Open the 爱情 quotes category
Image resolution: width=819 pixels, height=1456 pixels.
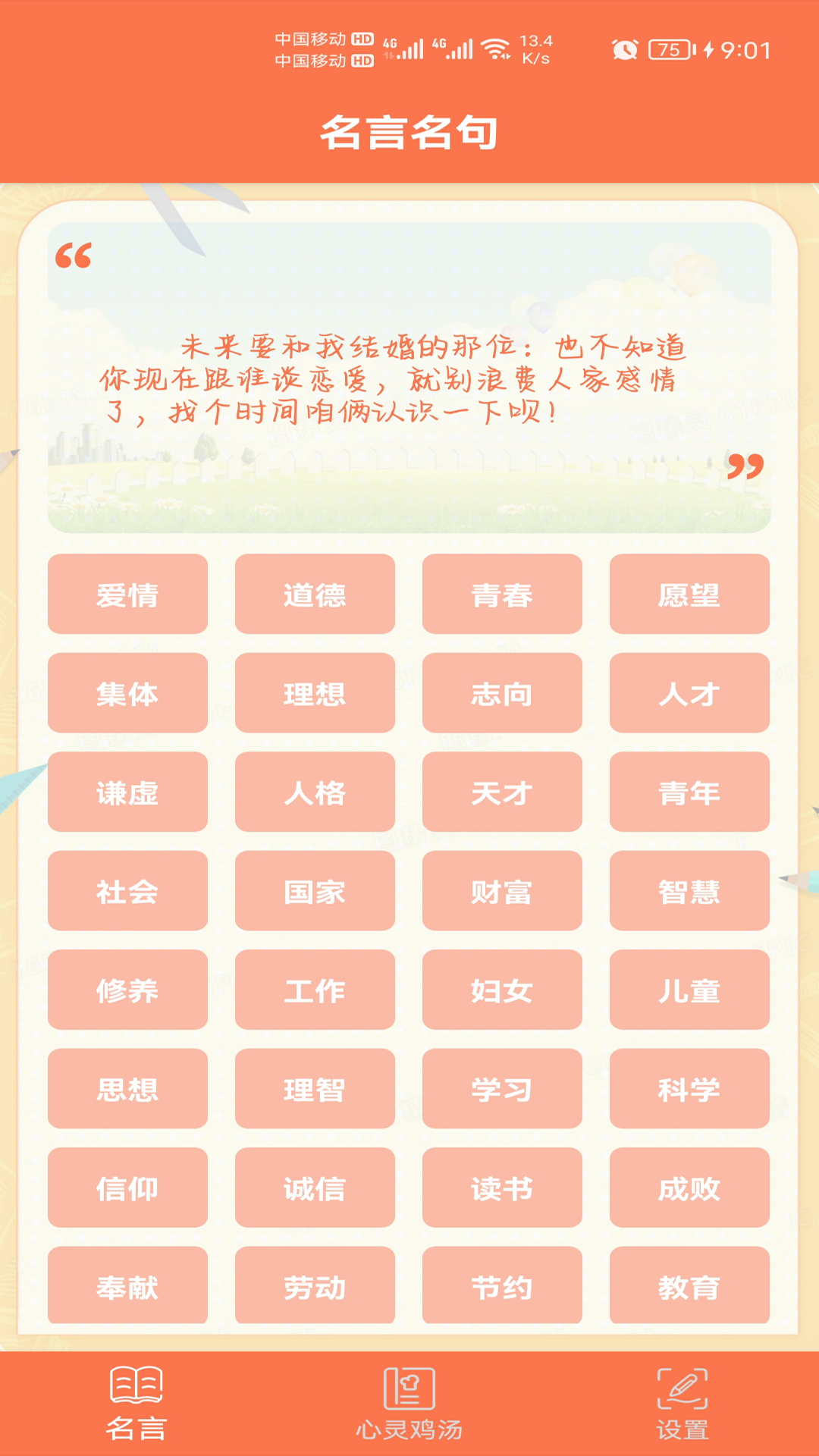pyautogui.click(x=127, y=594)
